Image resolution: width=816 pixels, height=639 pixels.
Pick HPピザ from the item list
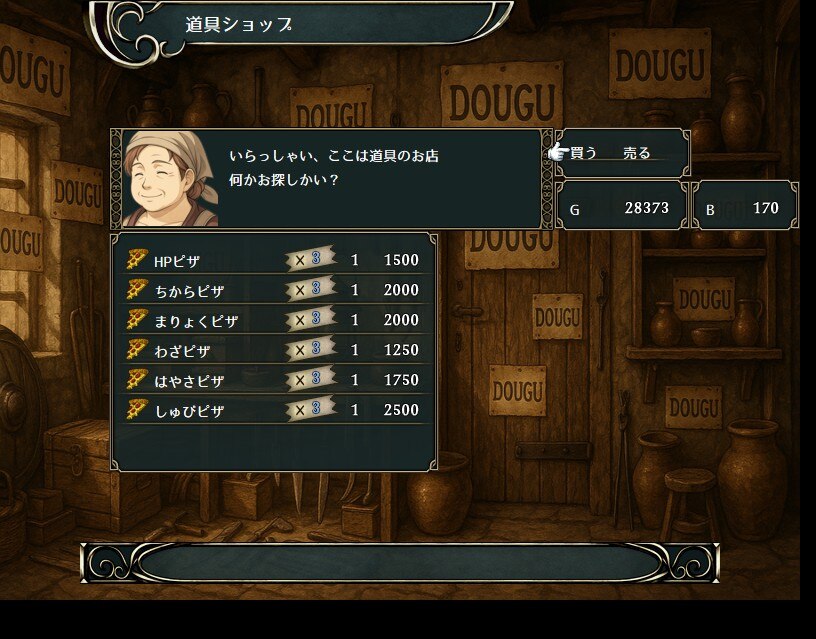click(x=274, y=261)
